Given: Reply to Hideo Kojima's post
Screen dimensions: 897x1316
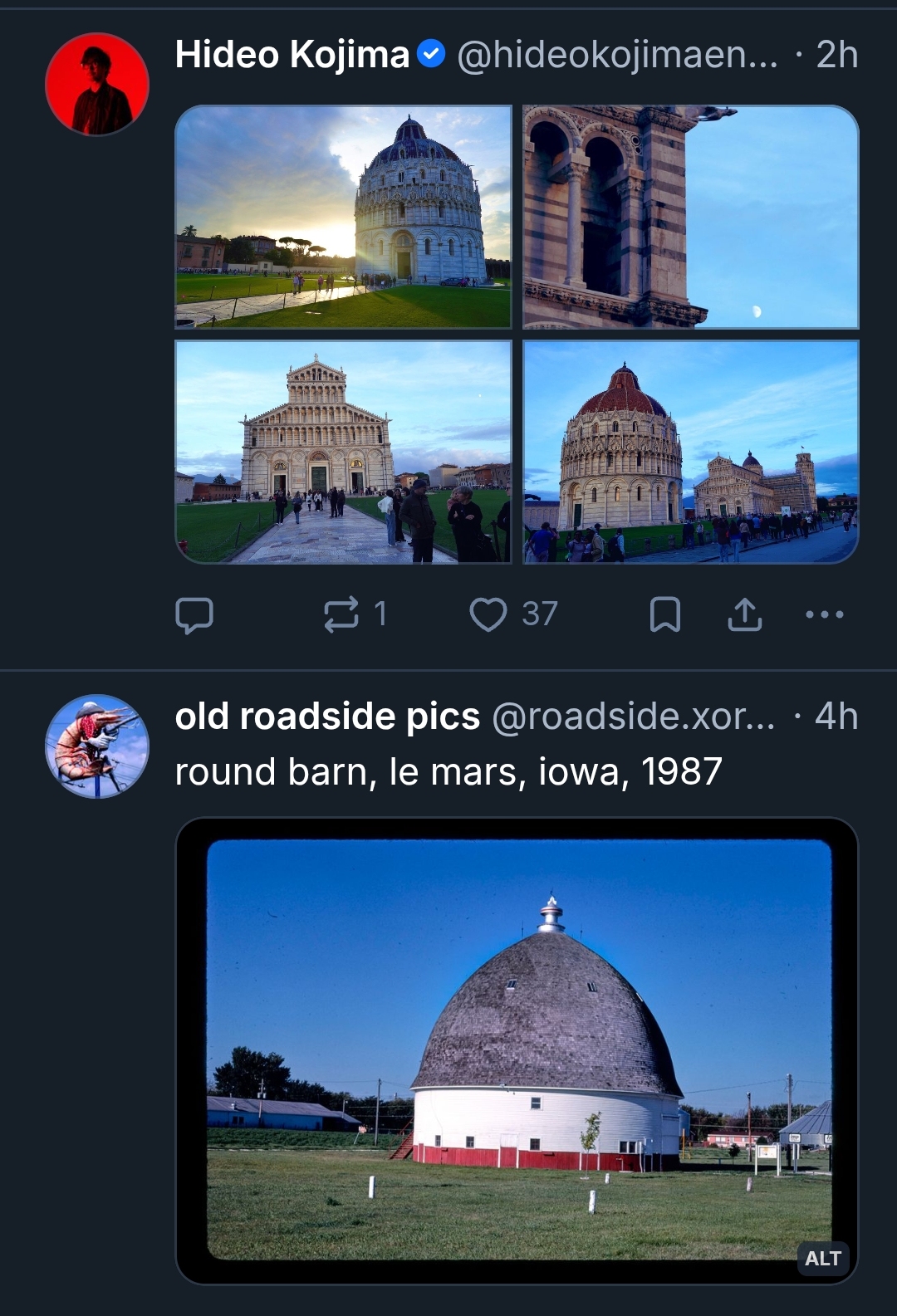Looking at the screenshot, I should pyautogui.click(x=194, y=615).
